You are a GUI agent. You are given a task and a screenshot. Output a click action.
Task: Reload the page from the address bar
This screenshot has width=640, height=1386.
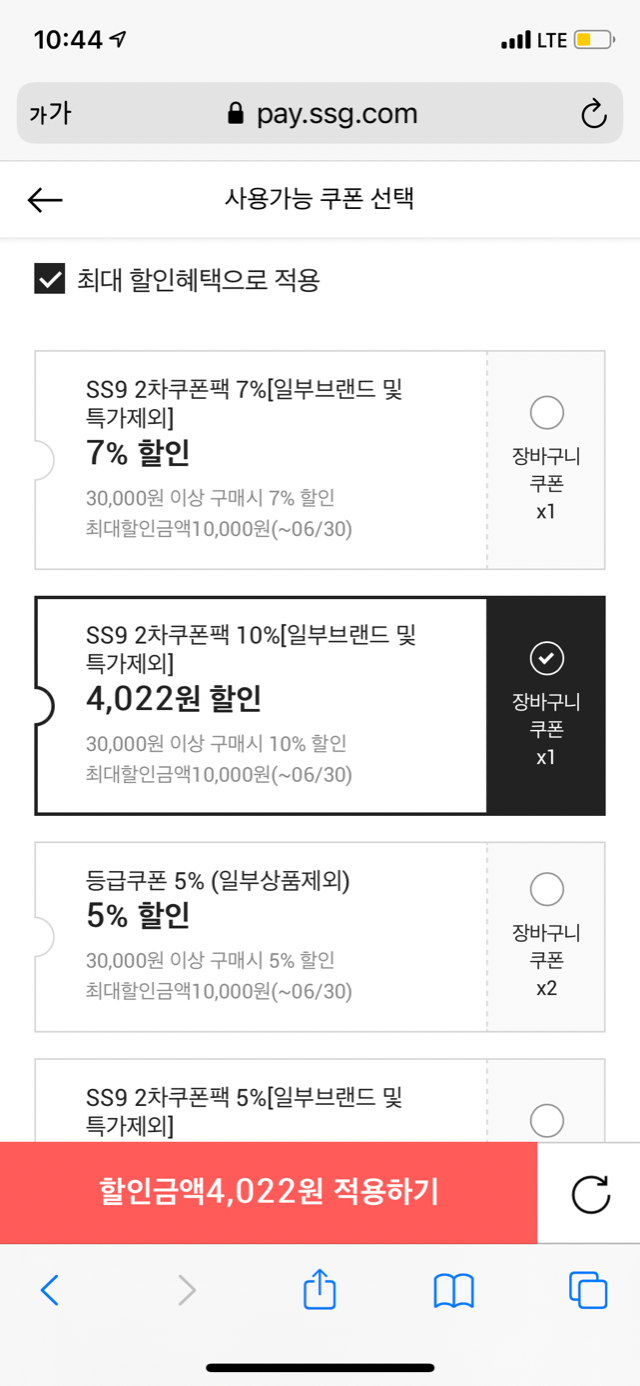coord(594,114)
